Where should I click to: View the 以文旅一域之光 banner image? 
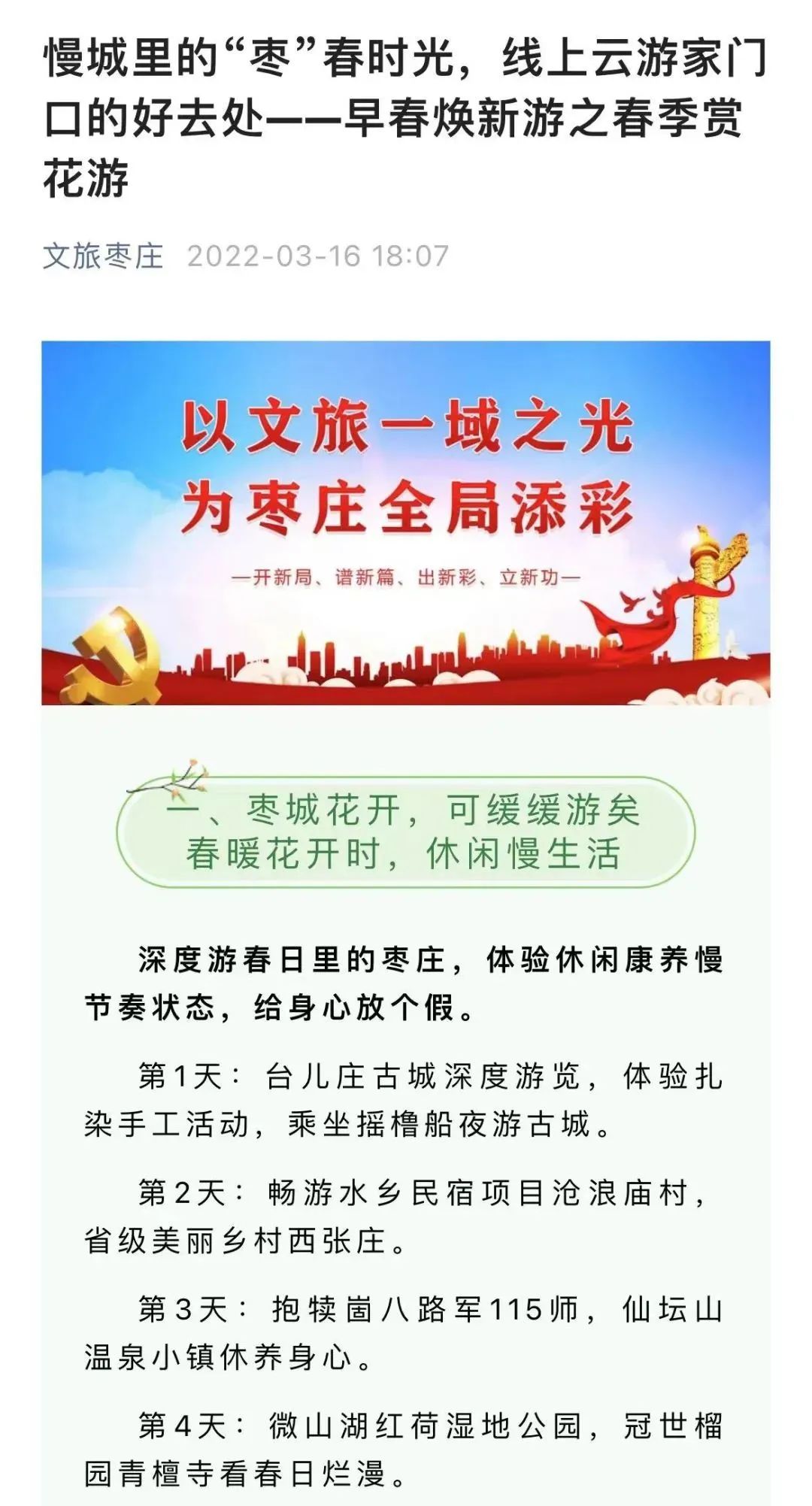(x=406, y=523)
